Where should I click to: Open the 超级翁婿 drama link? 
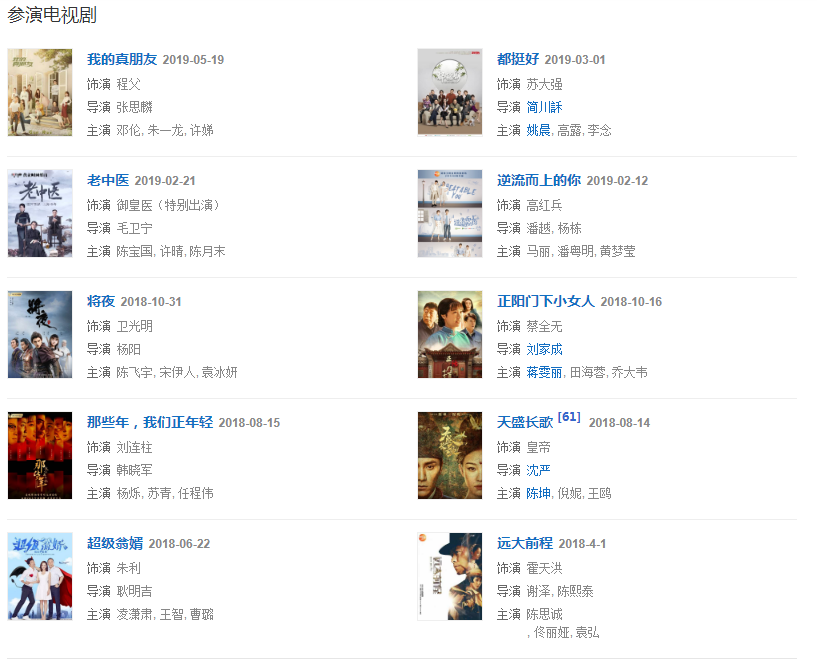click(x=114, y=543)
